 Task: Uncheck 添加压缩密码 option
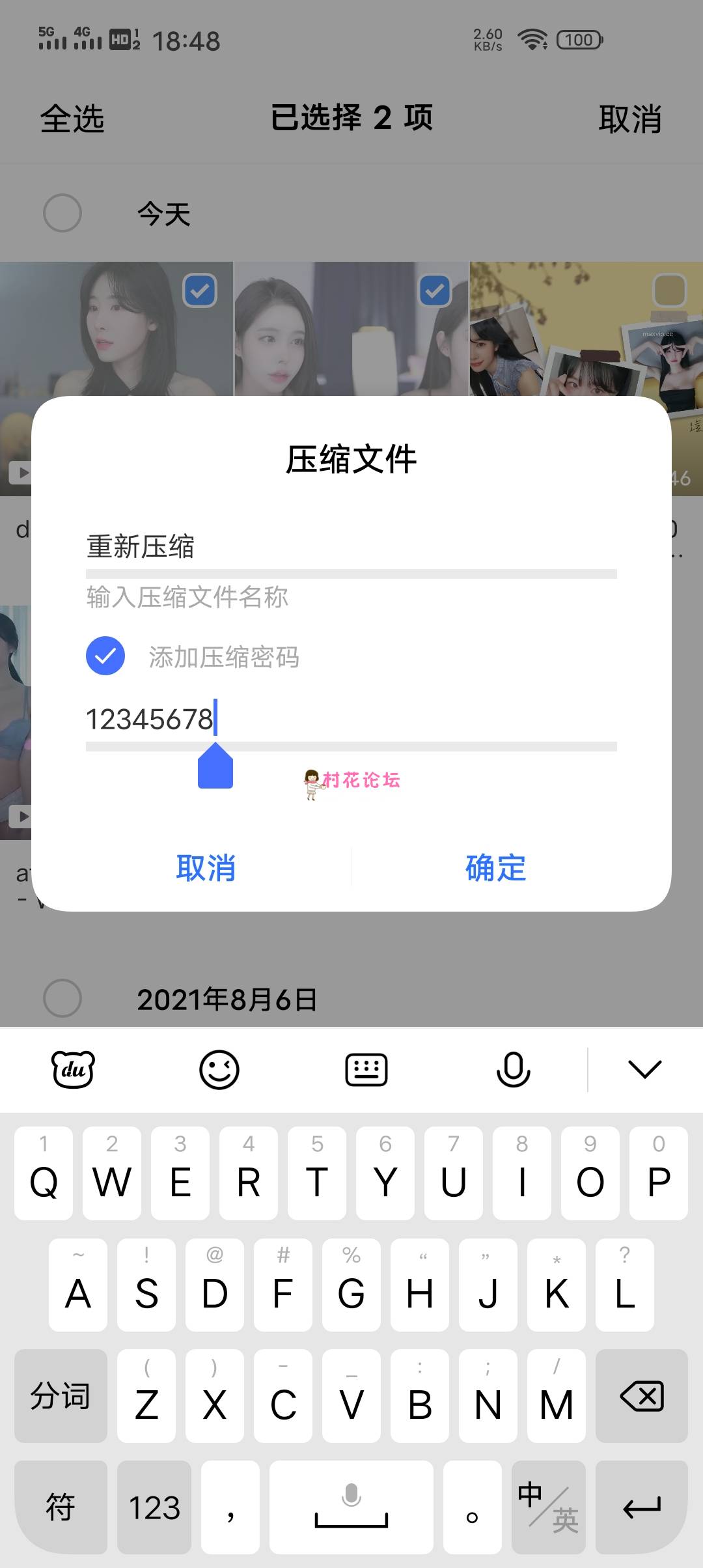tap(105, 656)
